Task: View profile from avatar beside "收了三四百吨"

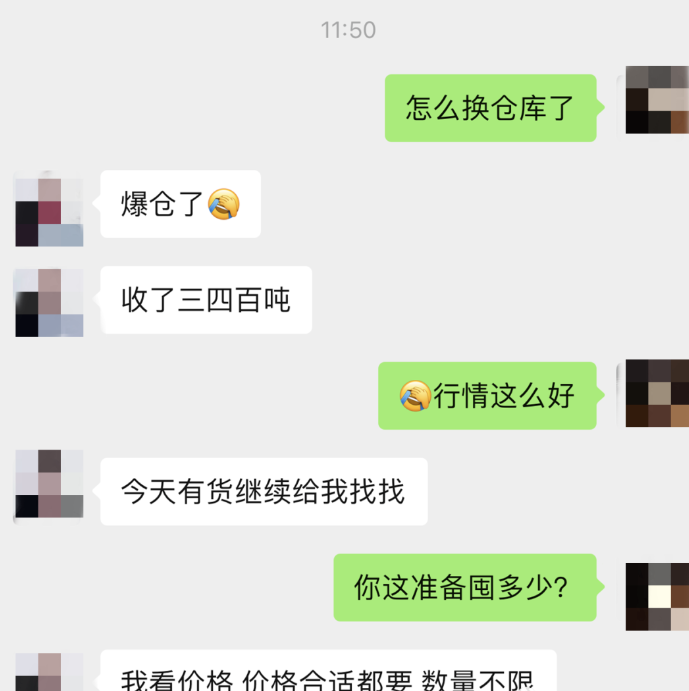Action: point(49,302)
